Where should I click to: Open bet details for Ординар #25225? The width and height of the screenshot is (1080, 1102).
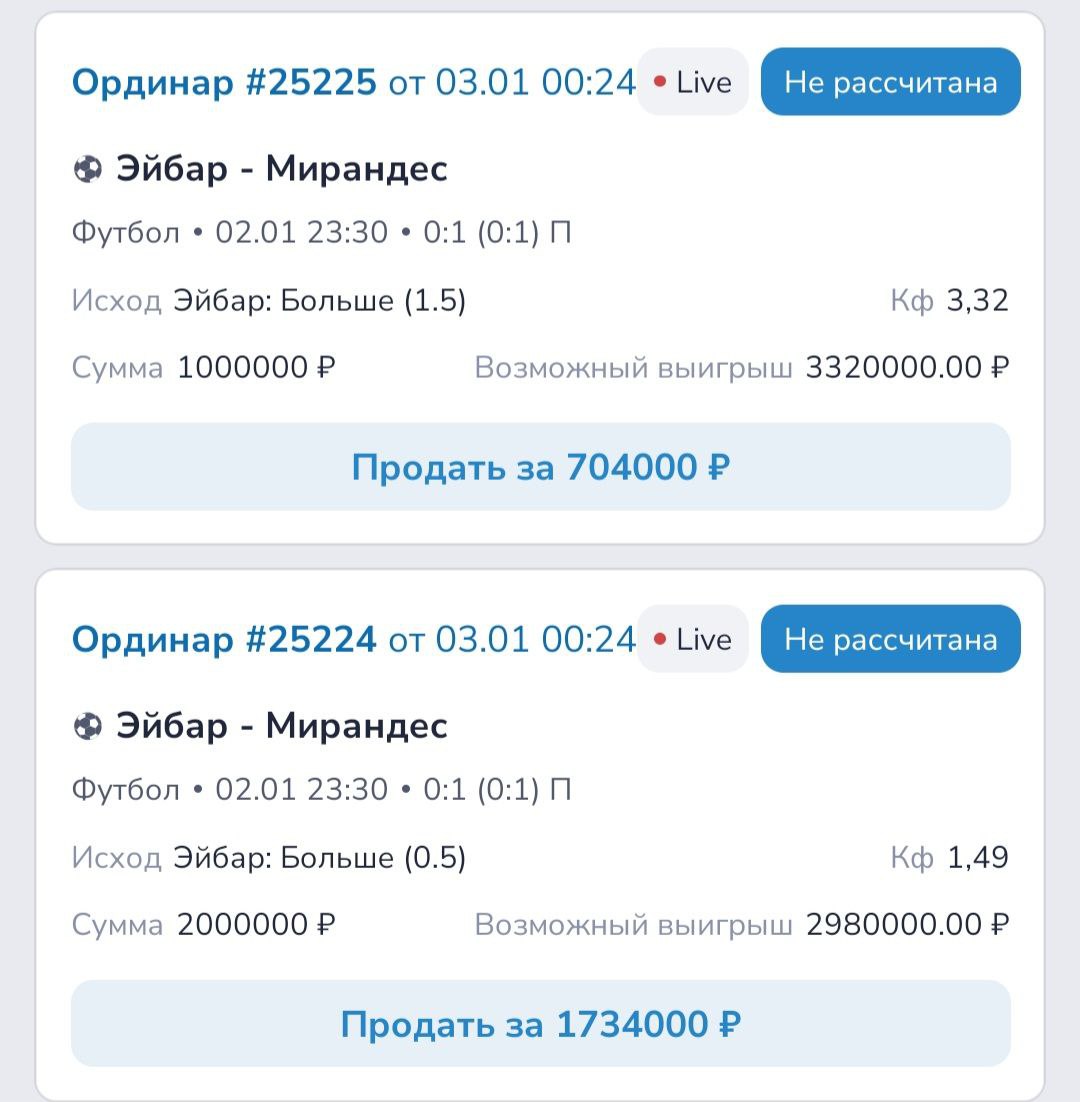[224, 83]
